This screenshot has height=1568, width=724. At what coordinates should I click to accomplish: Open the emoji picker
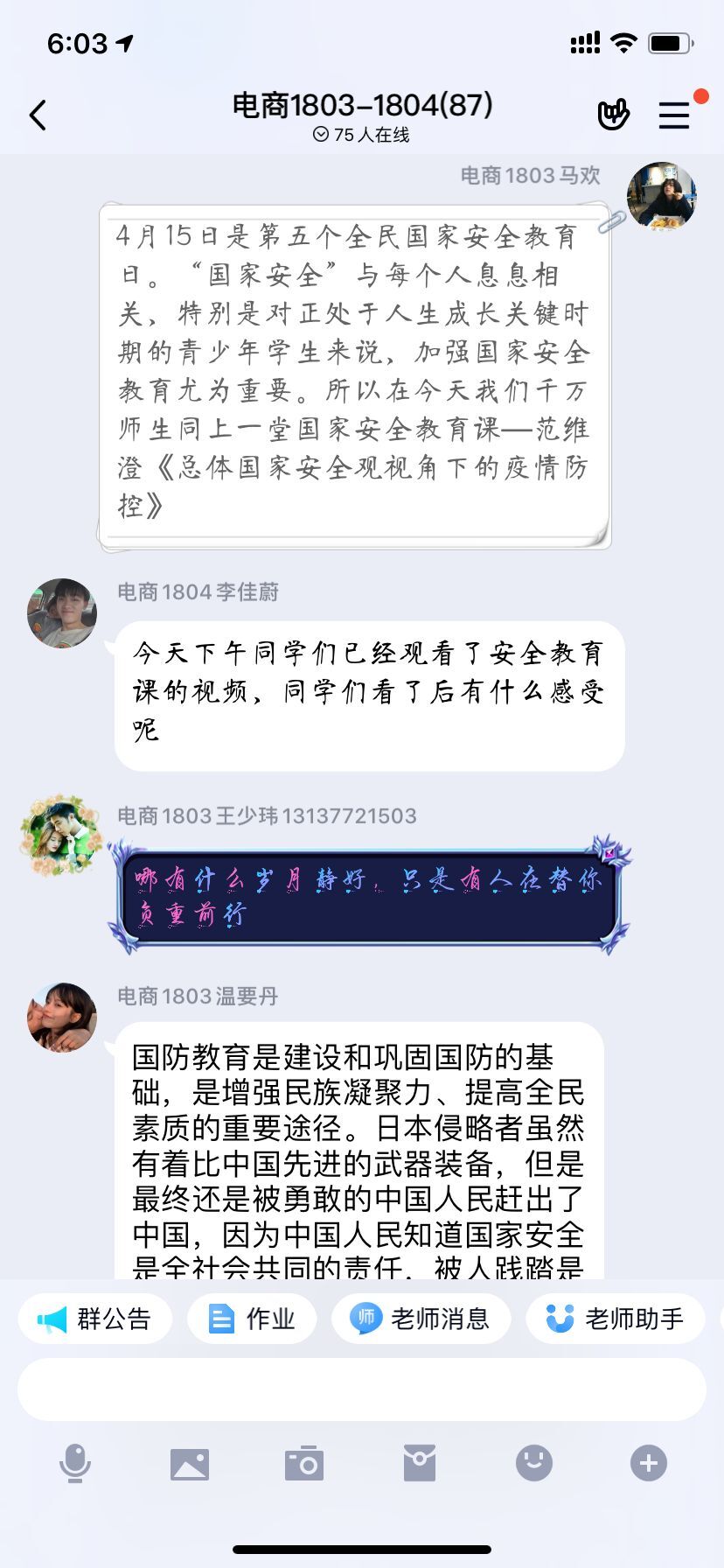point(534,1463)
